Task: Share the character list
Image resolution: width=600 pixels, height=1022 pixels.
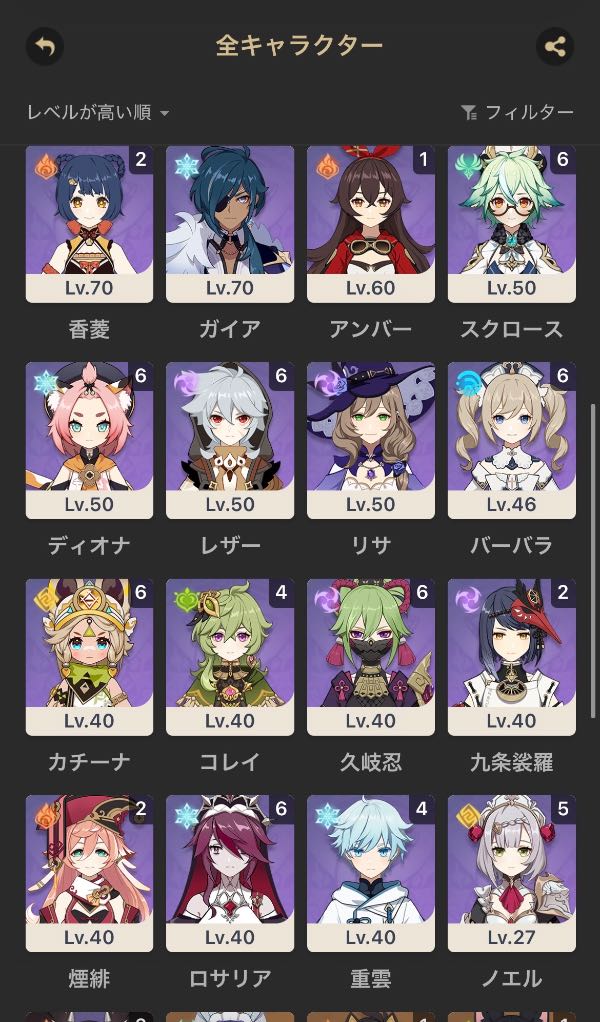Action: click(x=555, y=46)
